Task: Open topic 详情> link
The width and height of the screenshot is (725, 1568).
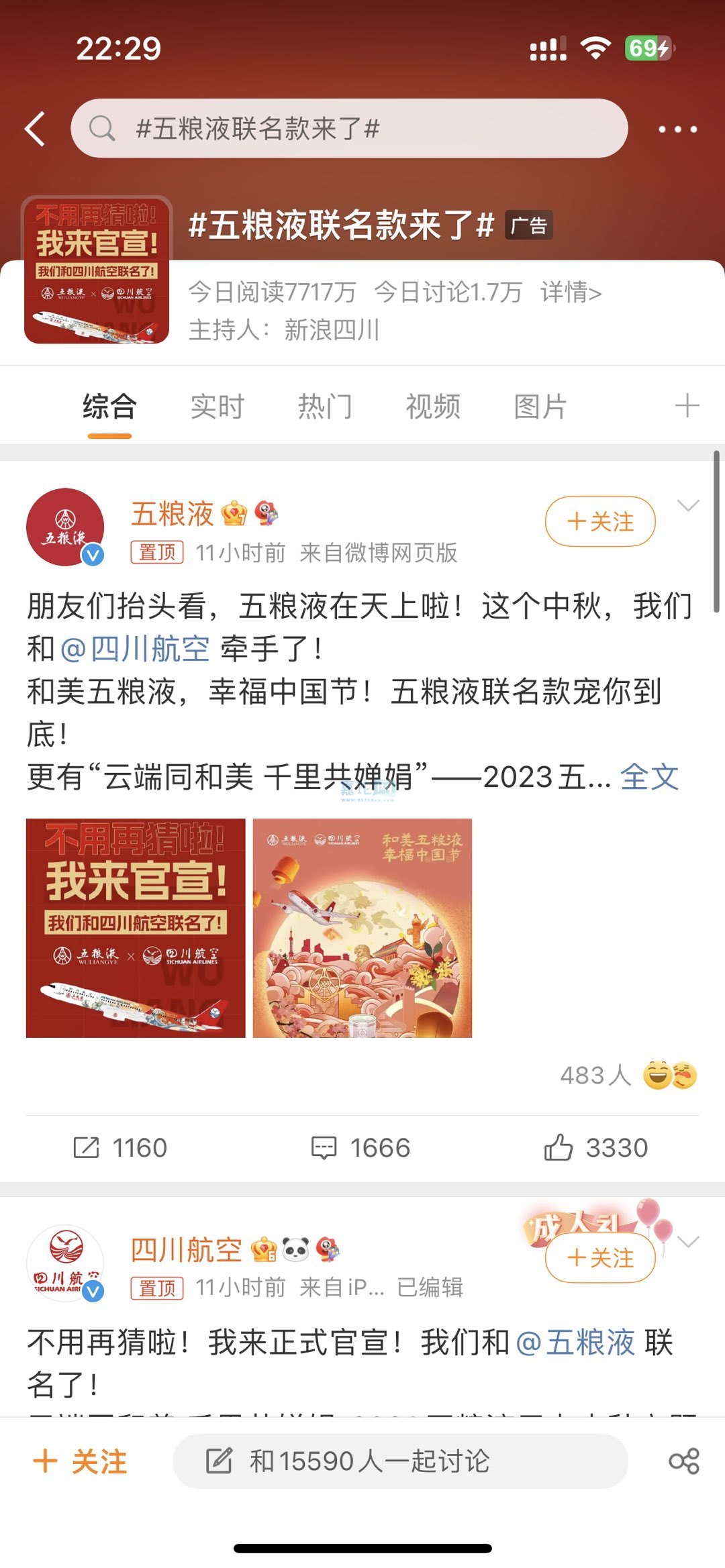Action: pos(571,292)
